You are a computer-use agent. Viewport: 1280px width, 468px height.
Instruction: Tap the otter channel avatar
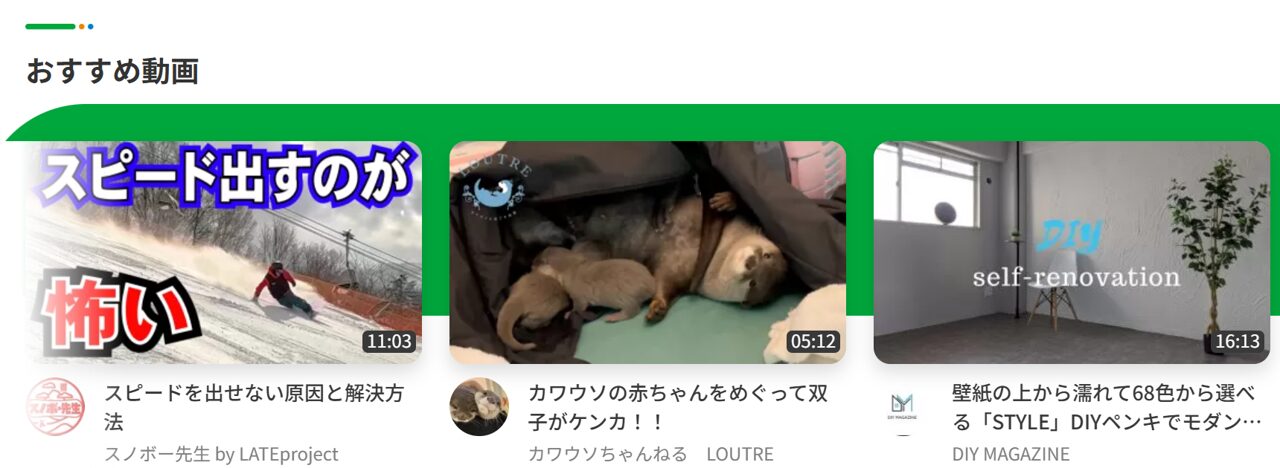[x=479, y=407]
